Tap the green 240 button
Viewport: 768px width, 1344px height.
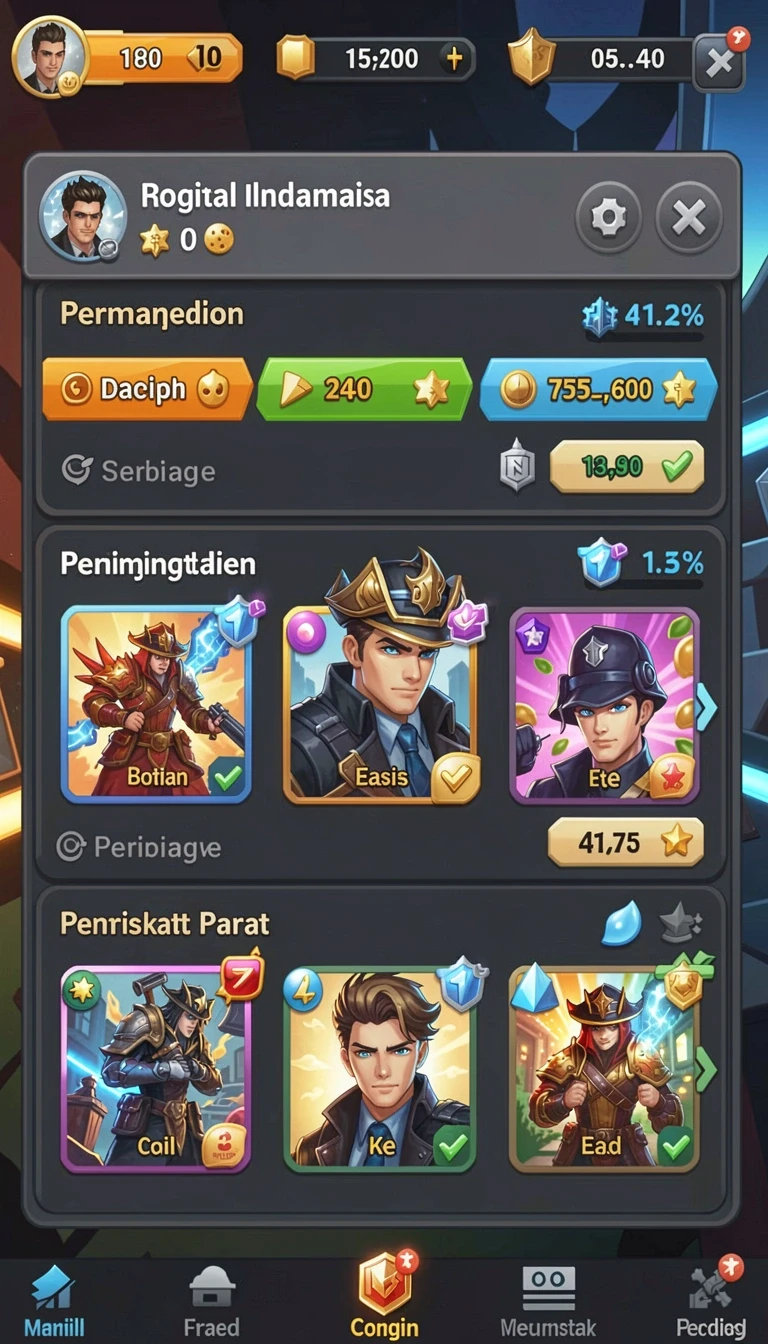coord(365,389)
